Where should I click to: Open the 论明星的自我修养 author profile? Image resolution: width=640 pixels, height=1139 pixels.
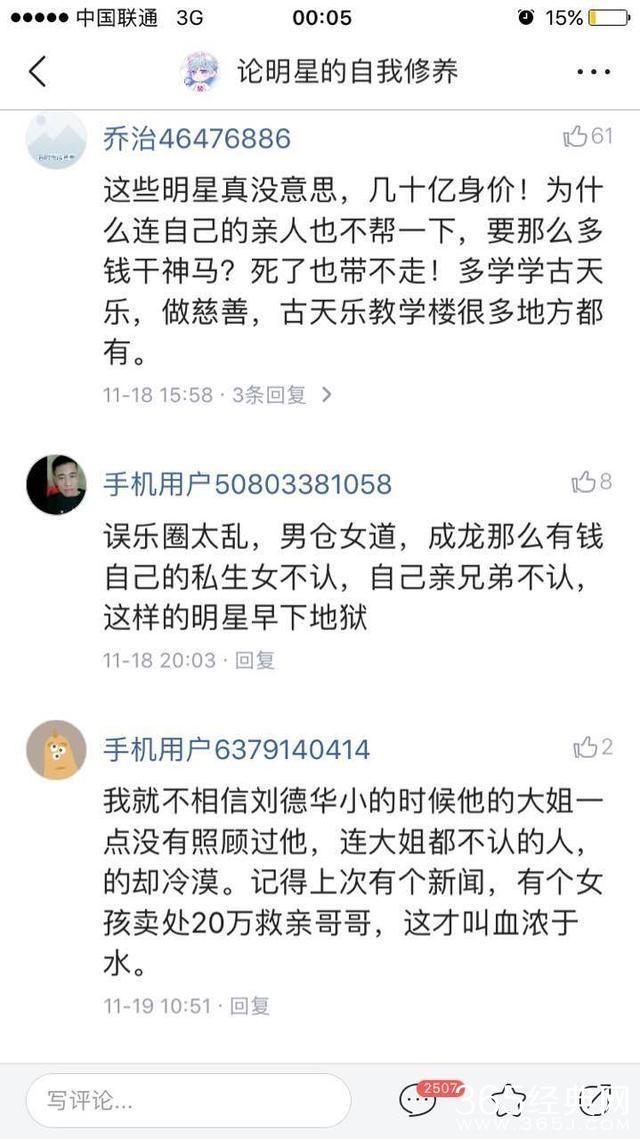point(200,72)
